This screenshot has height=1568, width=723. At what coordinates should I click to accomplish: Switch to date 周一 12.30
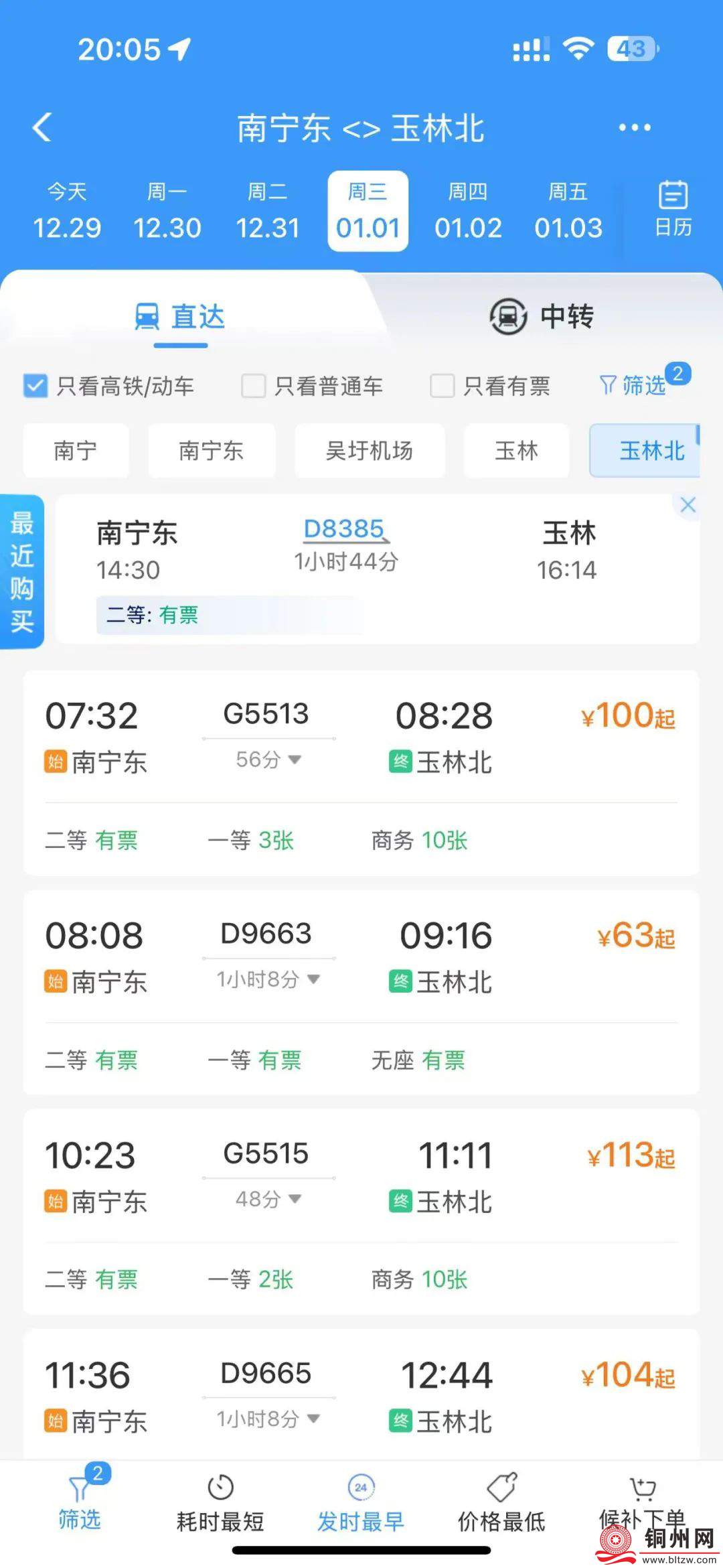[167, 212]
